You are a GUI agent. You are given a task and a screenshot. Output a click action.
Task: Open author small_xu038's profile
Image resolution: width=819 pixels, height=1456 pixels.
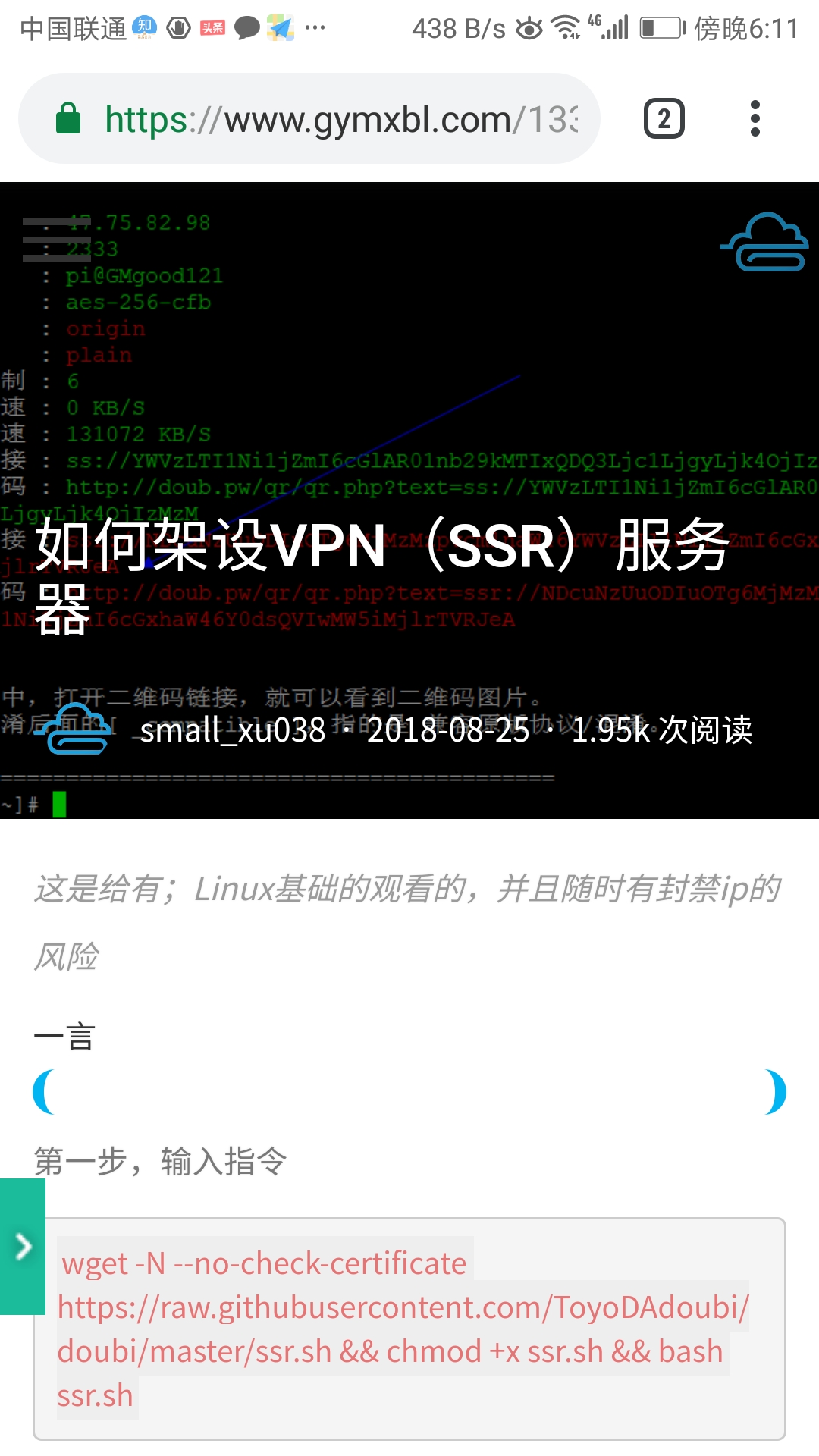(x=232, y=730)
